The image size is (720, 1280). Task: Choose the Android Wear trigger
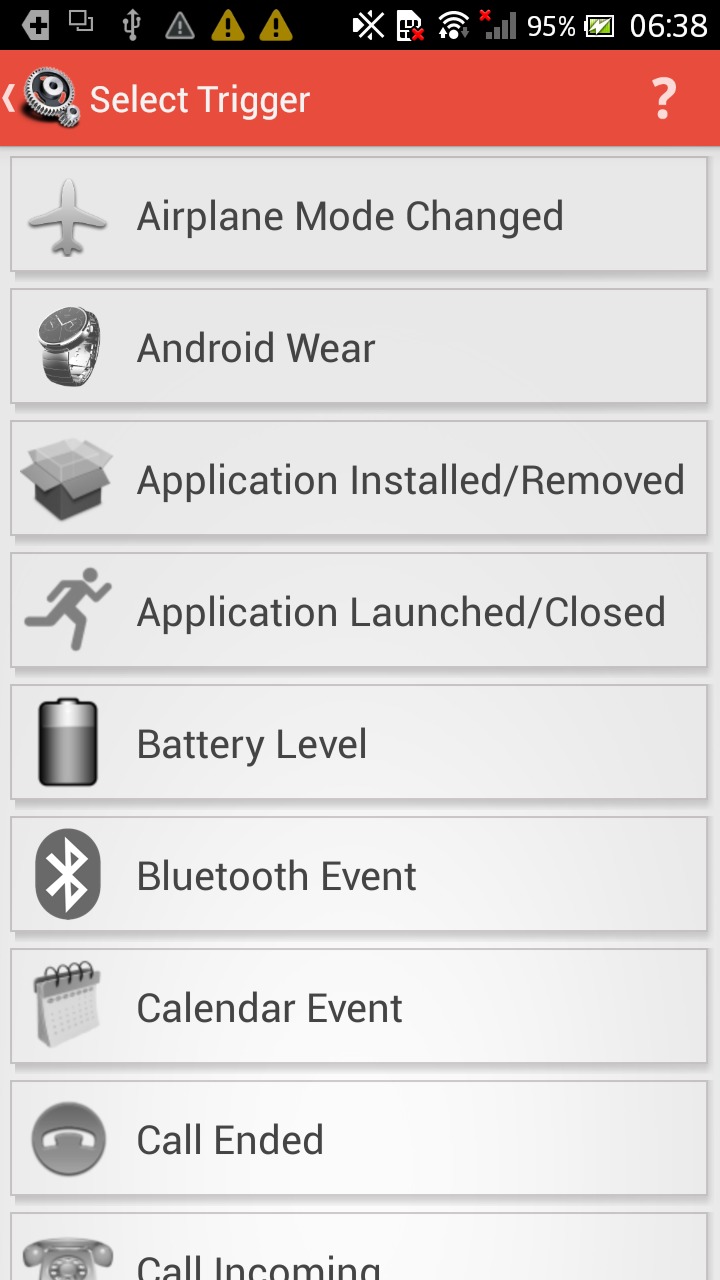pos(359,347)
